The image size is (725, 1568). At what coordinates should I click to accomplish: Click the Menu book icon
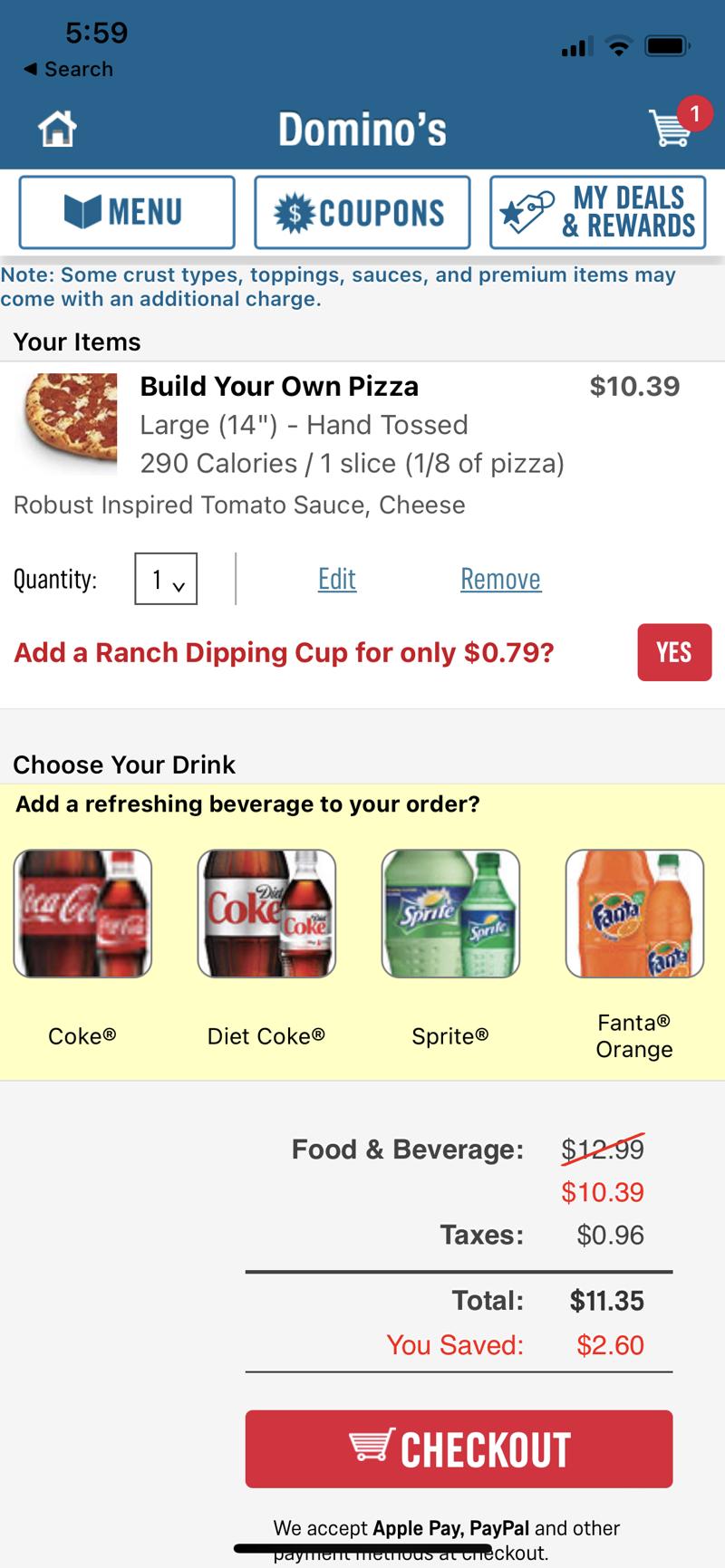(x=86, y=212)
